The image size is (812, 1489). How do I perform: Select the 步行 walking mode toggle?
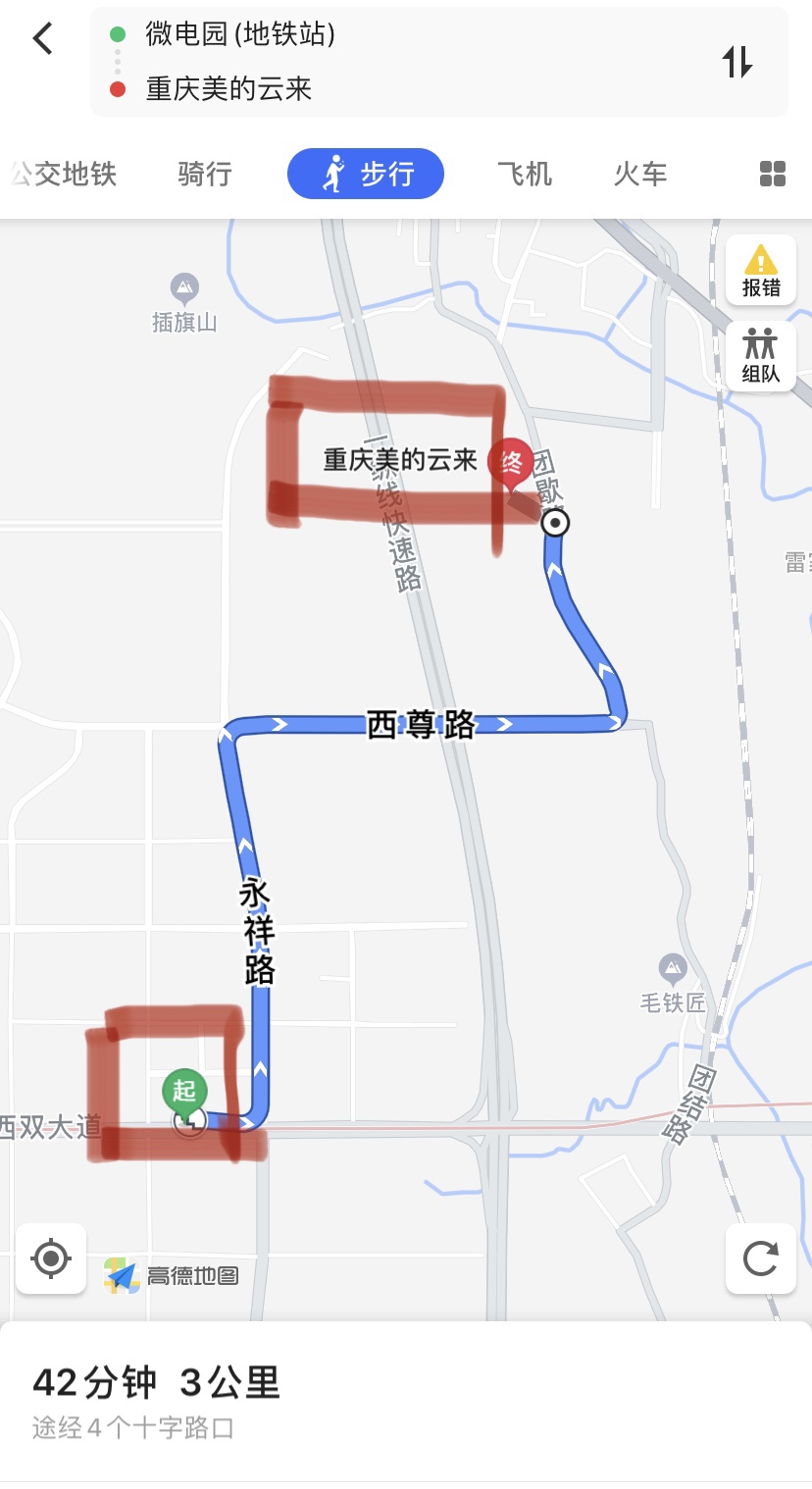click(x=365, y=173)
